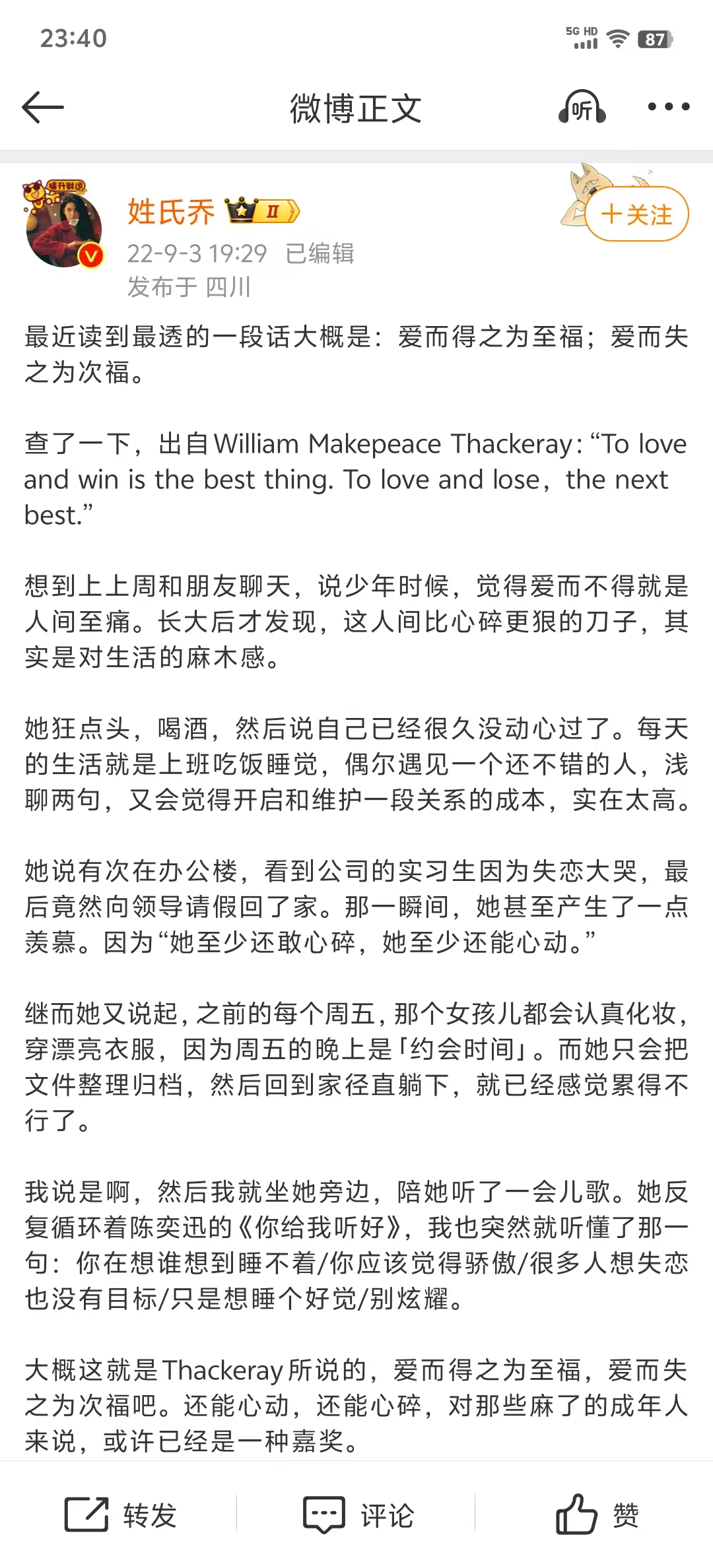Follow 姓氏乔 with the 关注 button
The width and height of the screenshot is (713, 1568).
click(x=636, y=214)
